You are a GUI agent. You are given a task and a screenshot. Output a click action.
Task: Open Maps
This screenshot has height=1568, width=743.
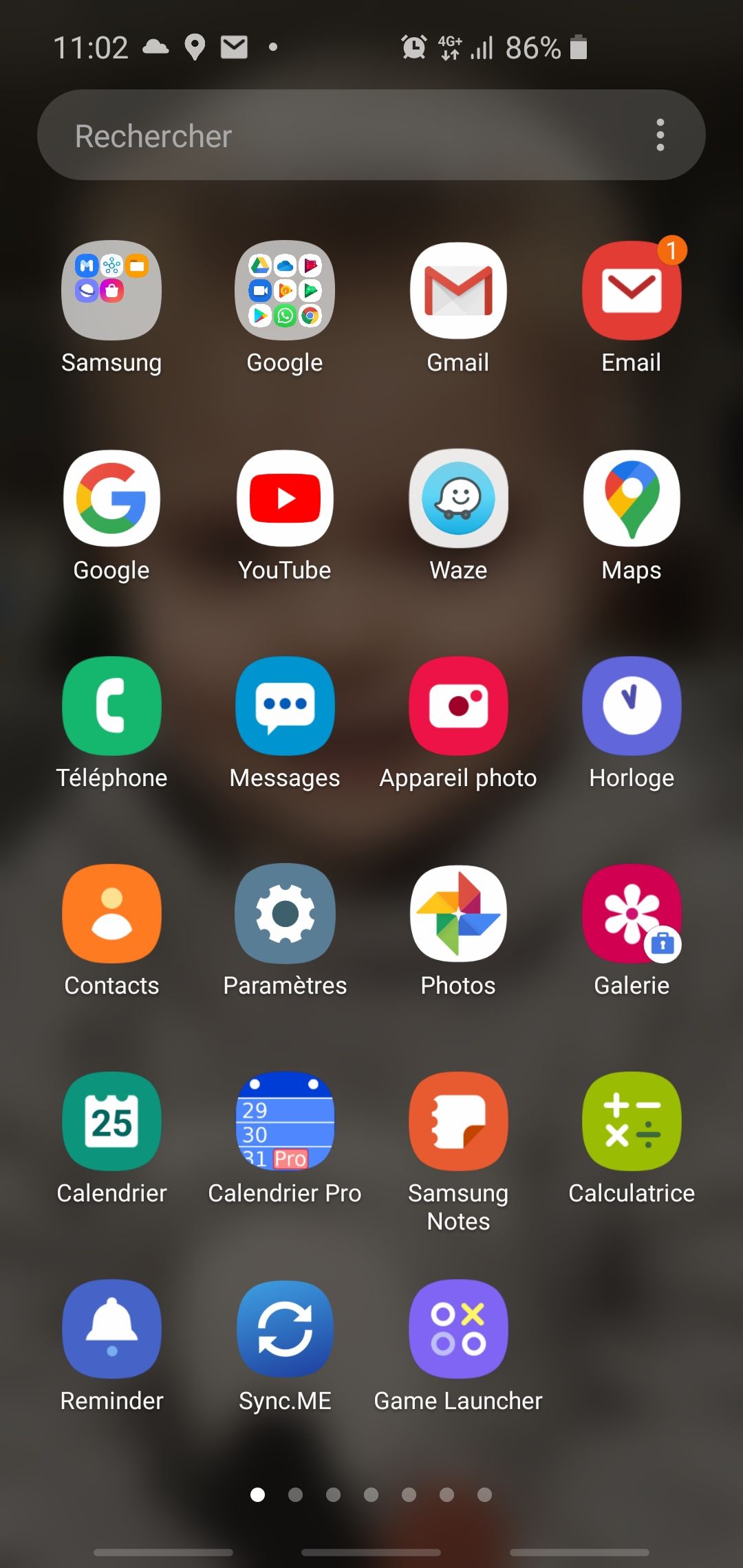631,499
